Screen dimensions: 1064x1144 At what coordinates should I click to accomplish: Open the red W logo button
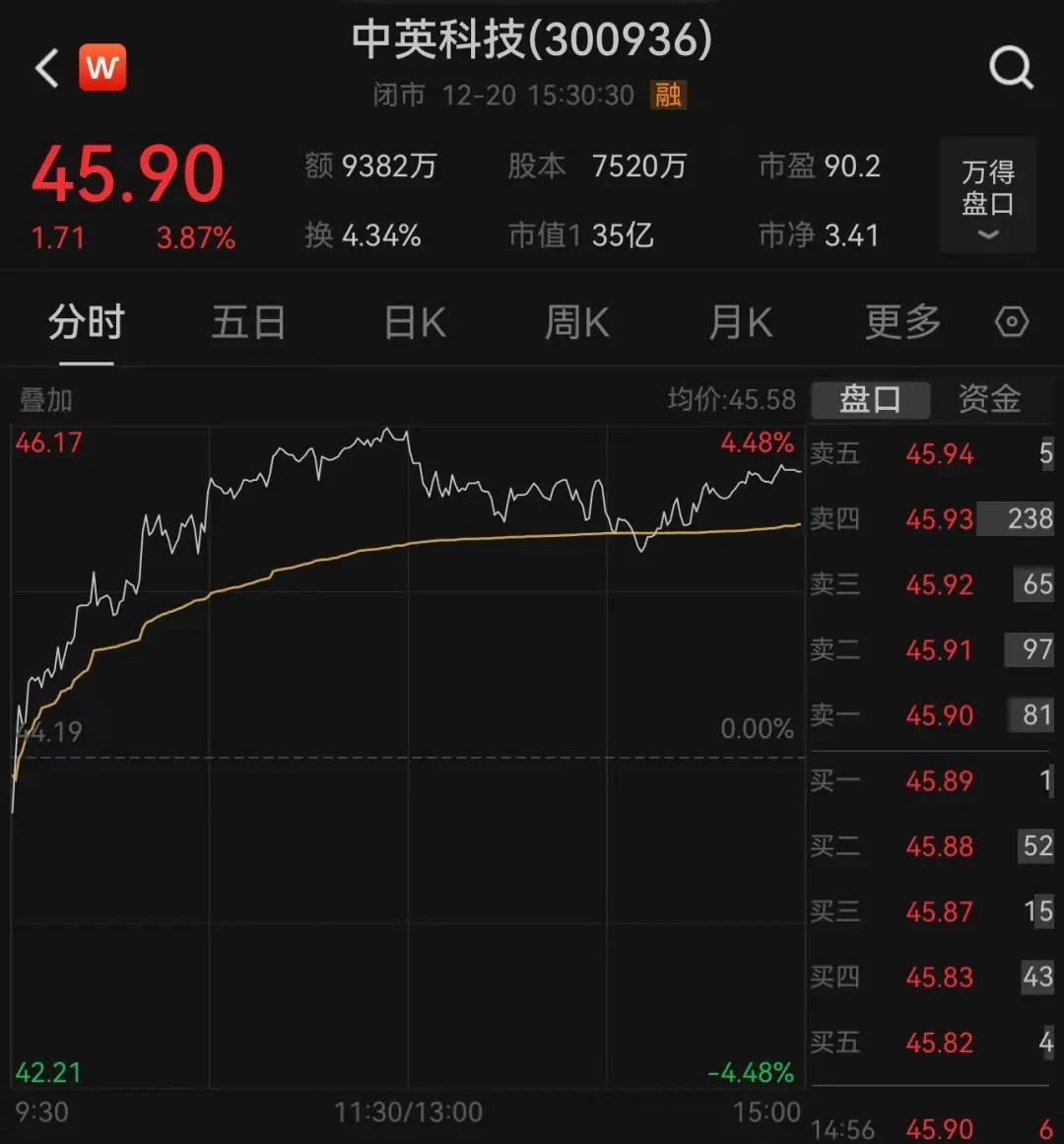click(102, 67)
